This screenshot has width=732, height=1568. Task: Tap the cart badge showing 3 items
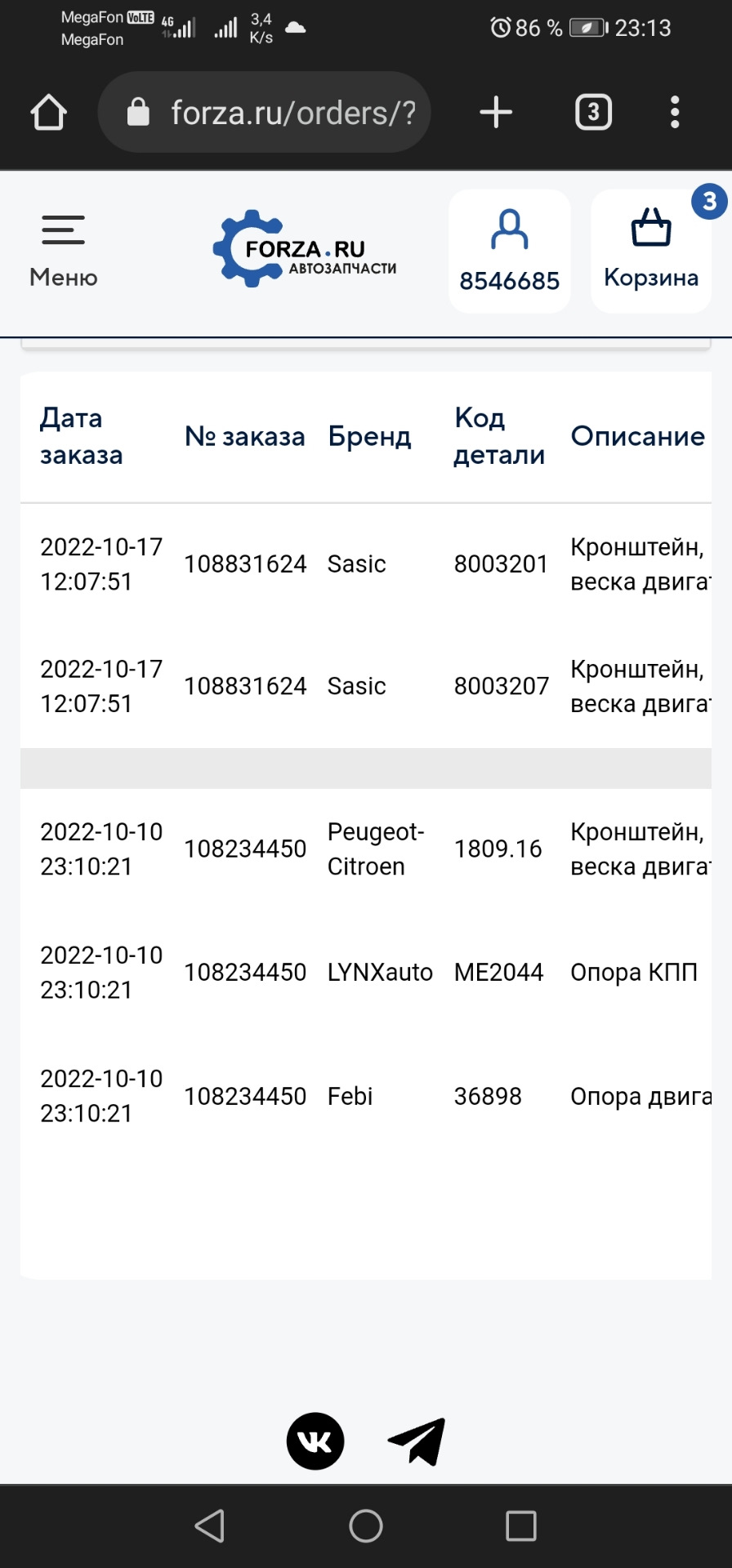(707, 201)
